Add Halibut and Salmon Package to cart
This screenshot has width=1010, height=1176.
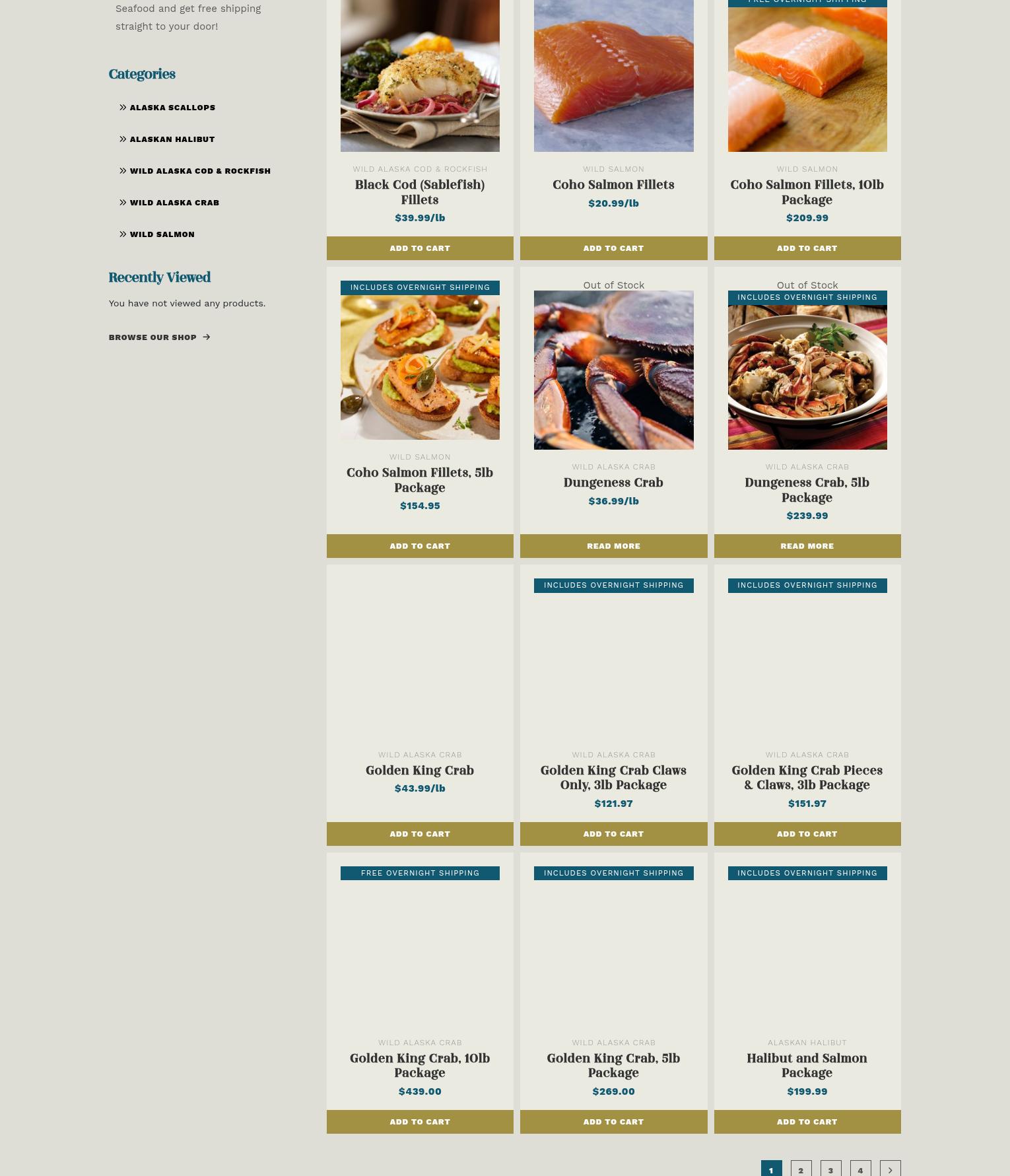807,1121
